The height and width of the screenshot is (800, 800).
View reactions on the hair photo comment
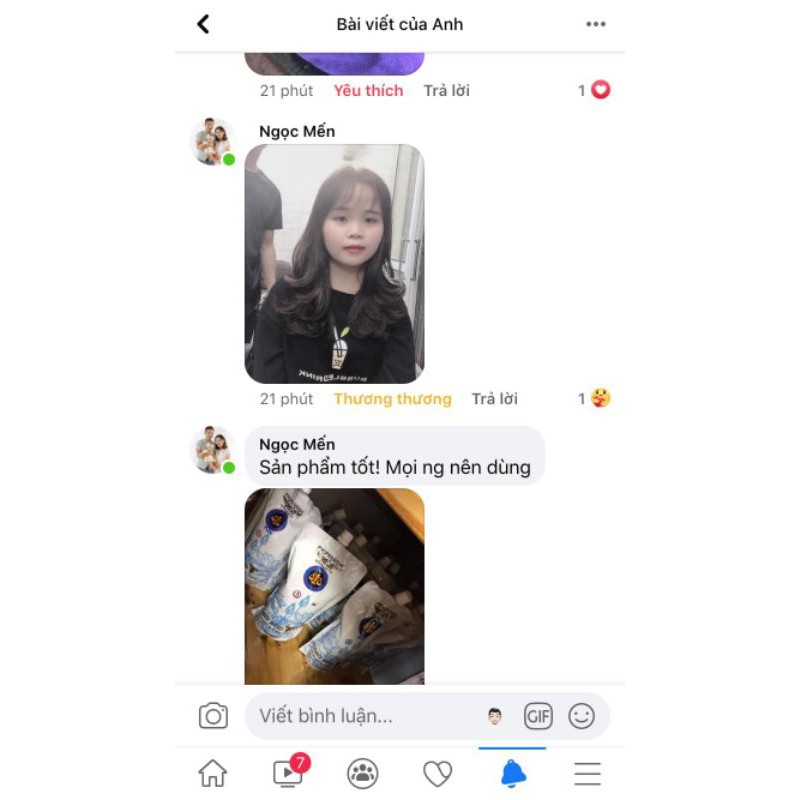pos(594,398)
